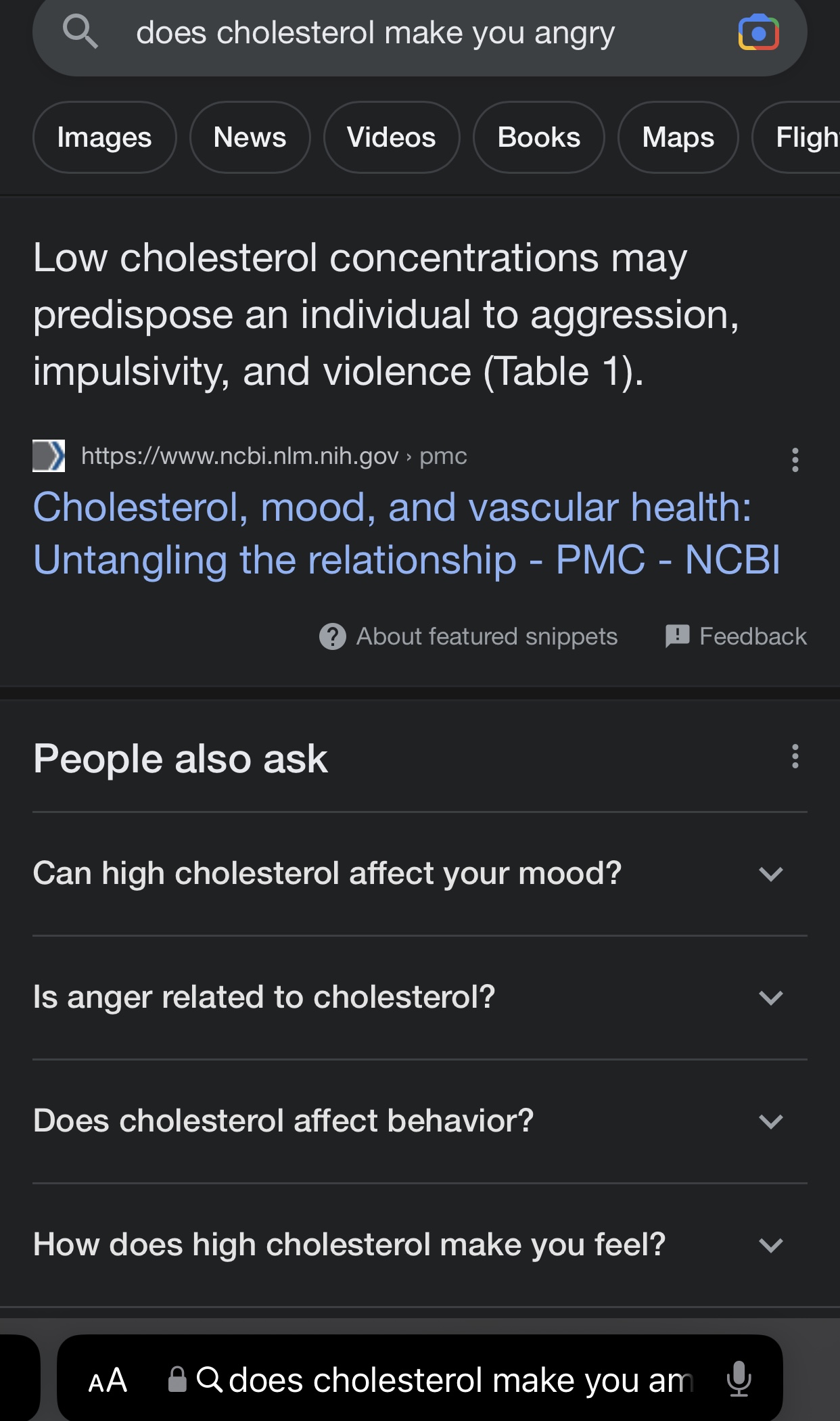Send Feedback on the snippet
The width and height of the screenshot is (840, 1421).
(x=736, y=636)
